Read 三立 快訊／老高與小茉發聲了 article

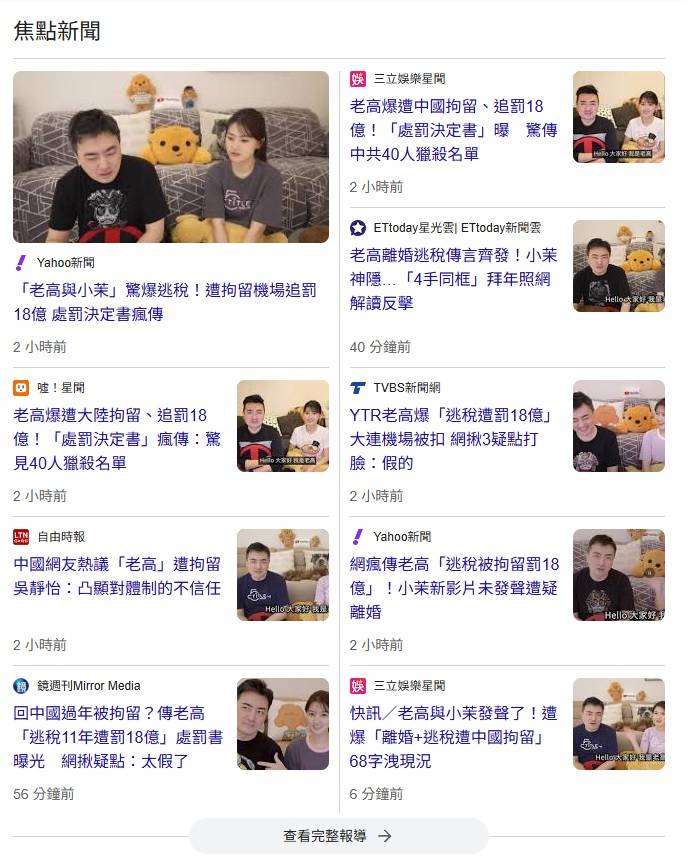pyautogui.click(x=454, y=737)
